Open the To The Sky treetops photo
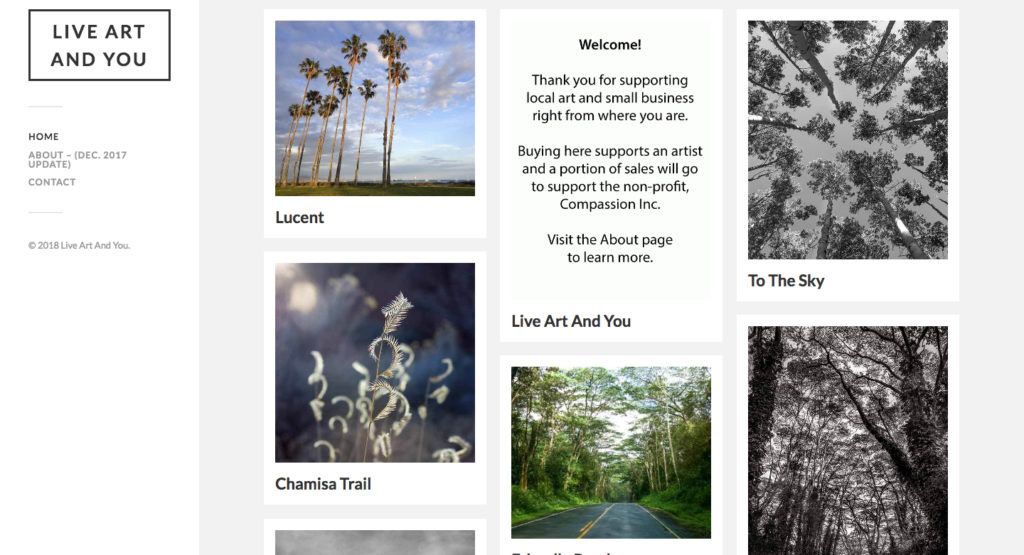 (x=847, y=140)
